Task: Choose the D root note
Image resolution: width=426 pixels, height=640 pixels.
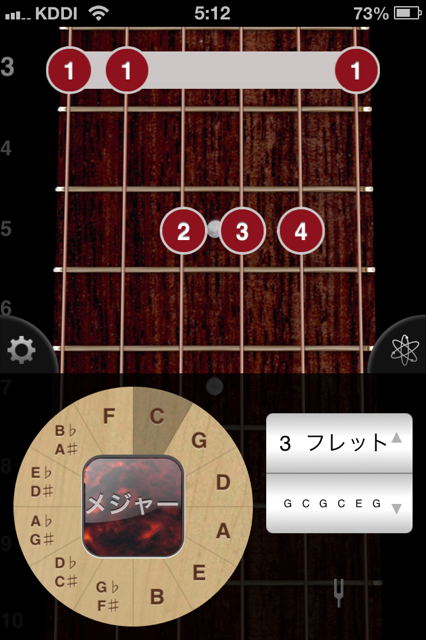Action: tap(223, 482)
